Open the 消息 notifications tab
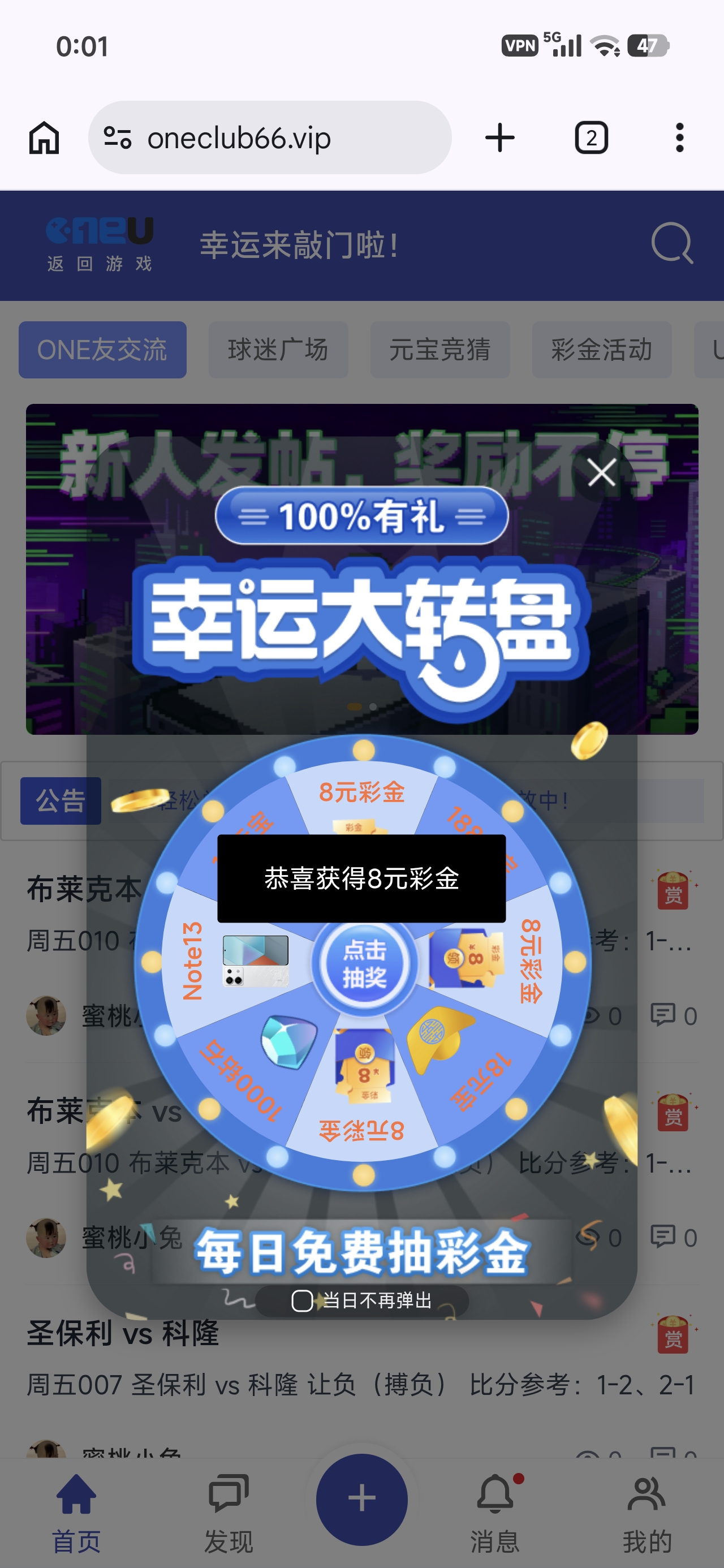Image resolution: width=724 pixels, height=1568 pixels. pos(494,1513)
